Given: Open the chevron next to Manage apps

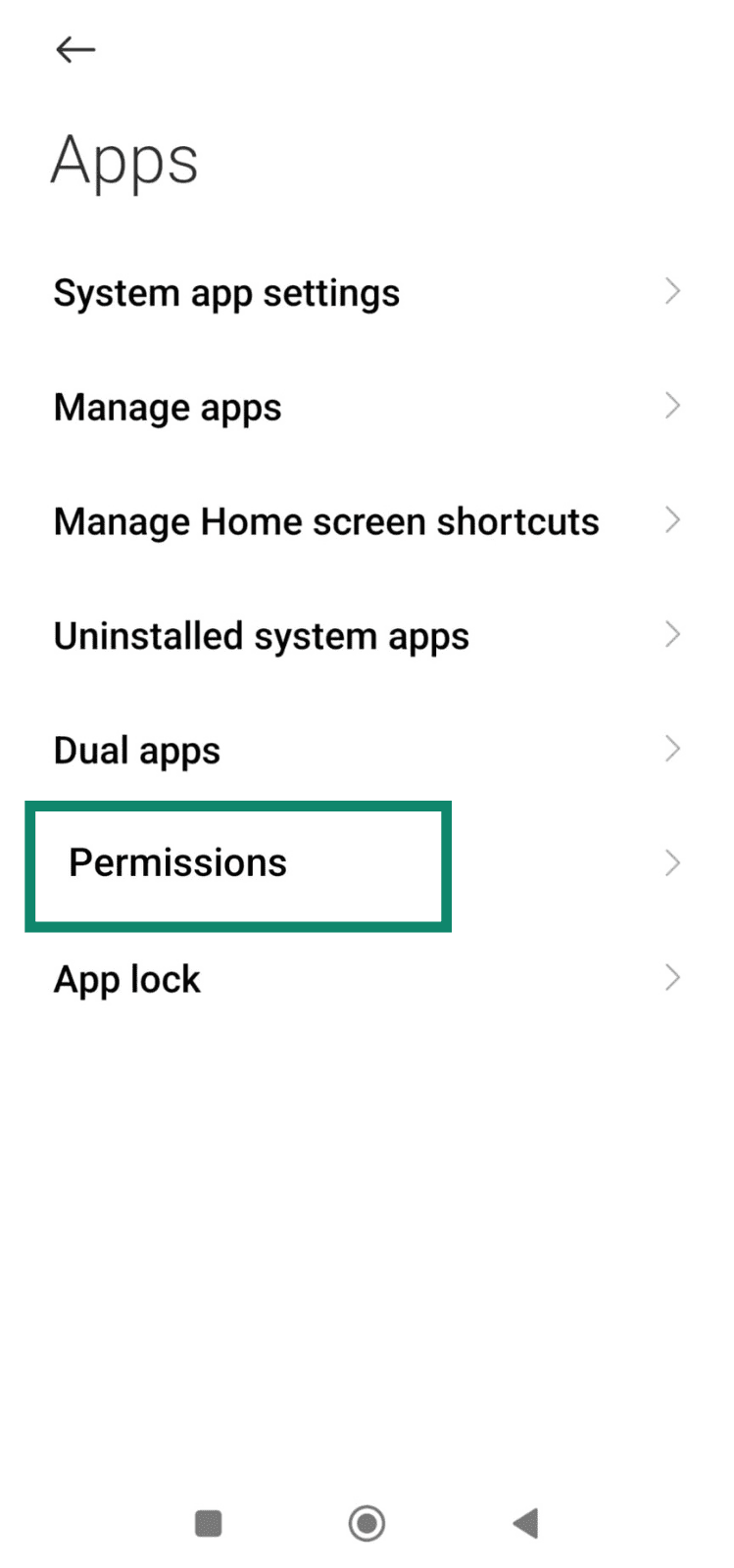Looking at the screenshot, I should pos(672,405).
